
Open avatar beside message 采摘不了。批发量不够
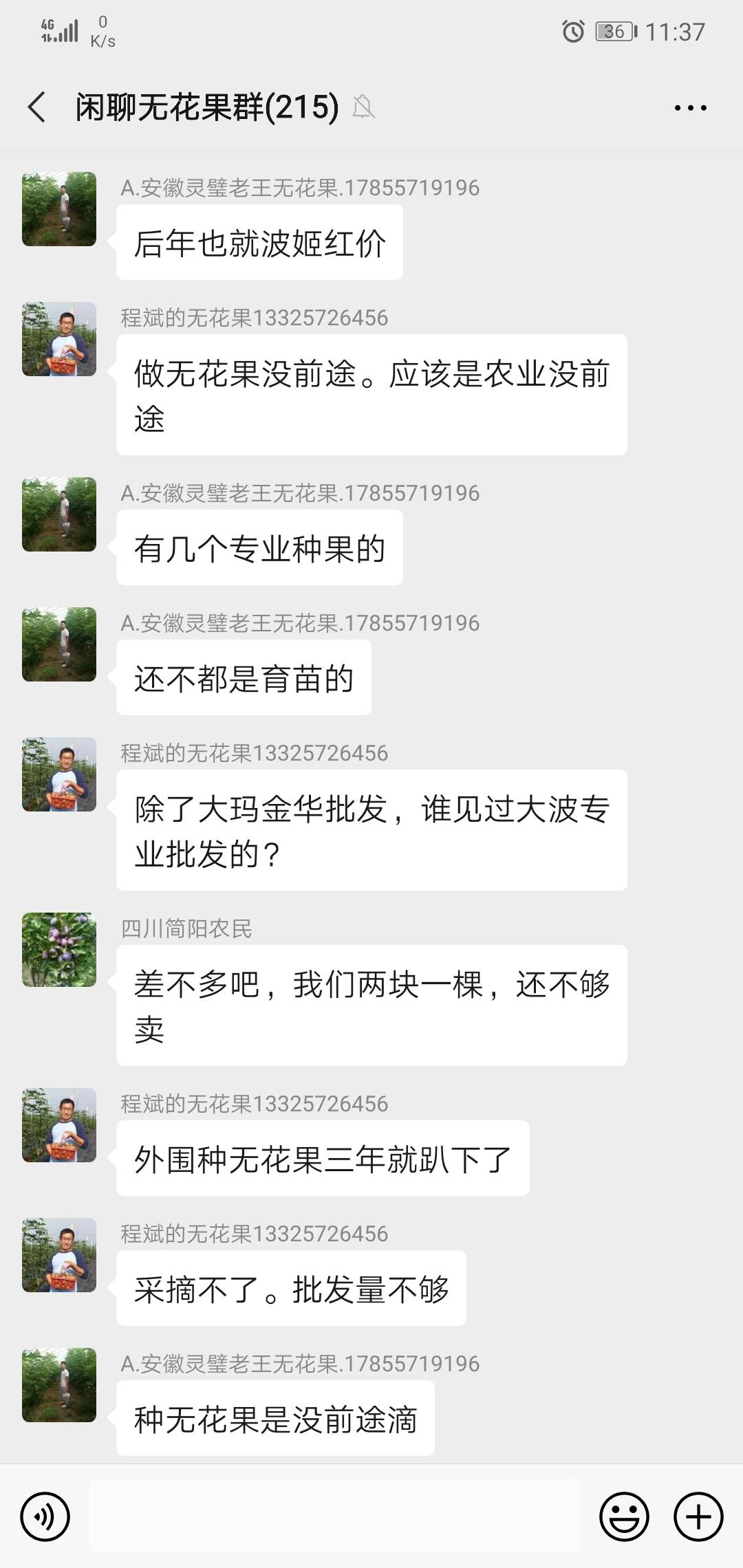pos(59,1255)
